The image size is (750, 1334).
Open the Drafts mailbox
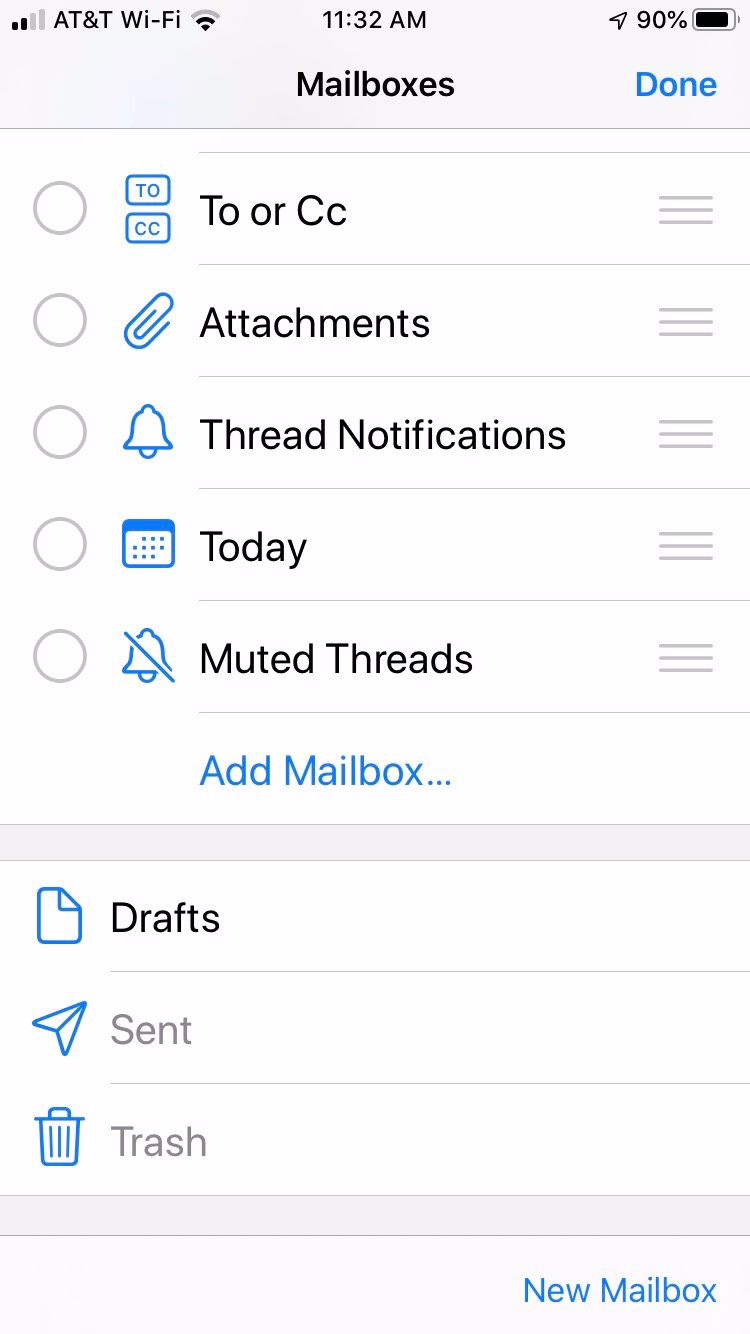point(165,916)
